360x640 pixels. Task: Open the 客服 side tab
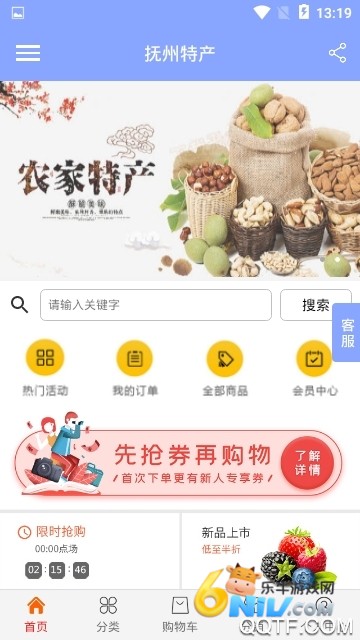point(347,333)
